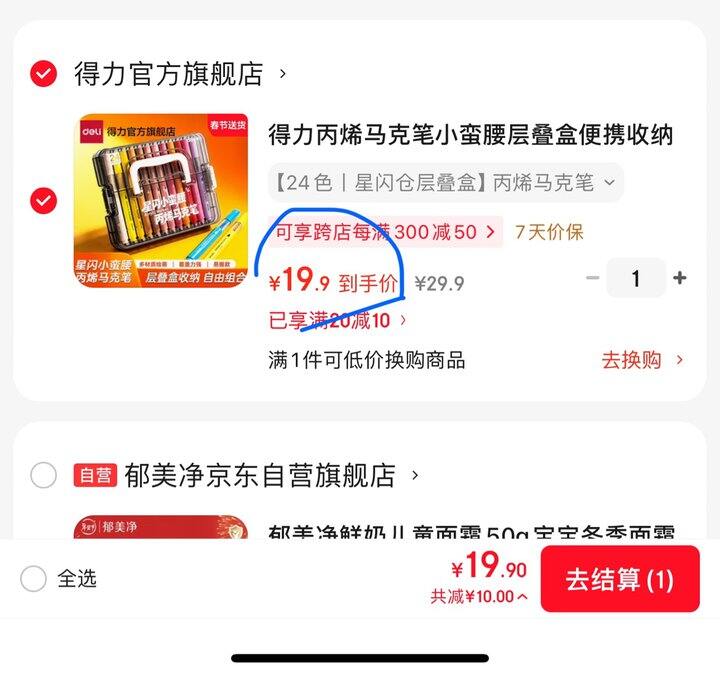View 可享跨店每满300减50 promotion details
This screenshot has width=720, height=676.
385,232
